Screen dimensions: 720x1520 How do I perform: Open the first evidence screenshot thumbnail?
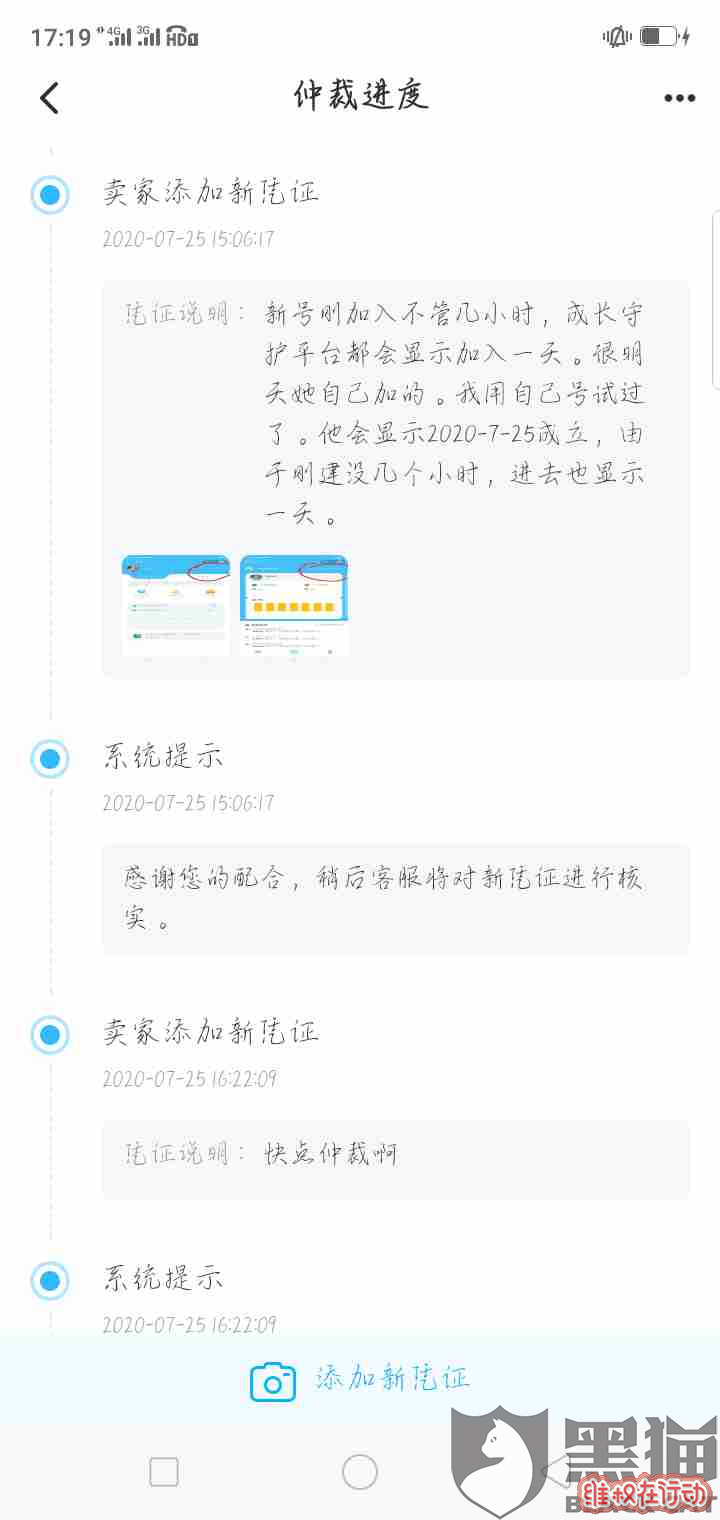click(176, 605)
